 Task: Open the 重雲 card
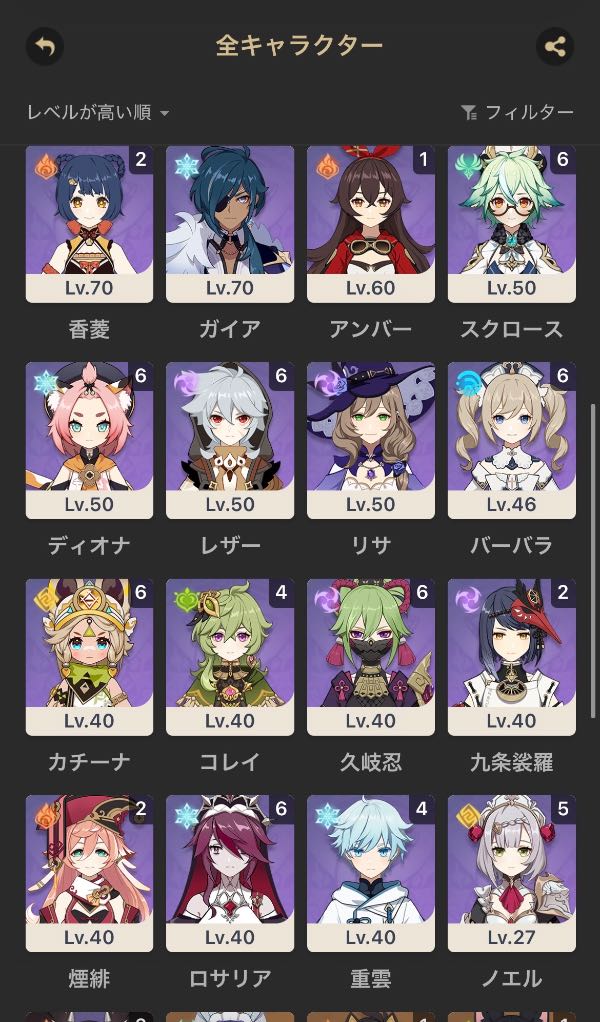click(x=371, y=873)
